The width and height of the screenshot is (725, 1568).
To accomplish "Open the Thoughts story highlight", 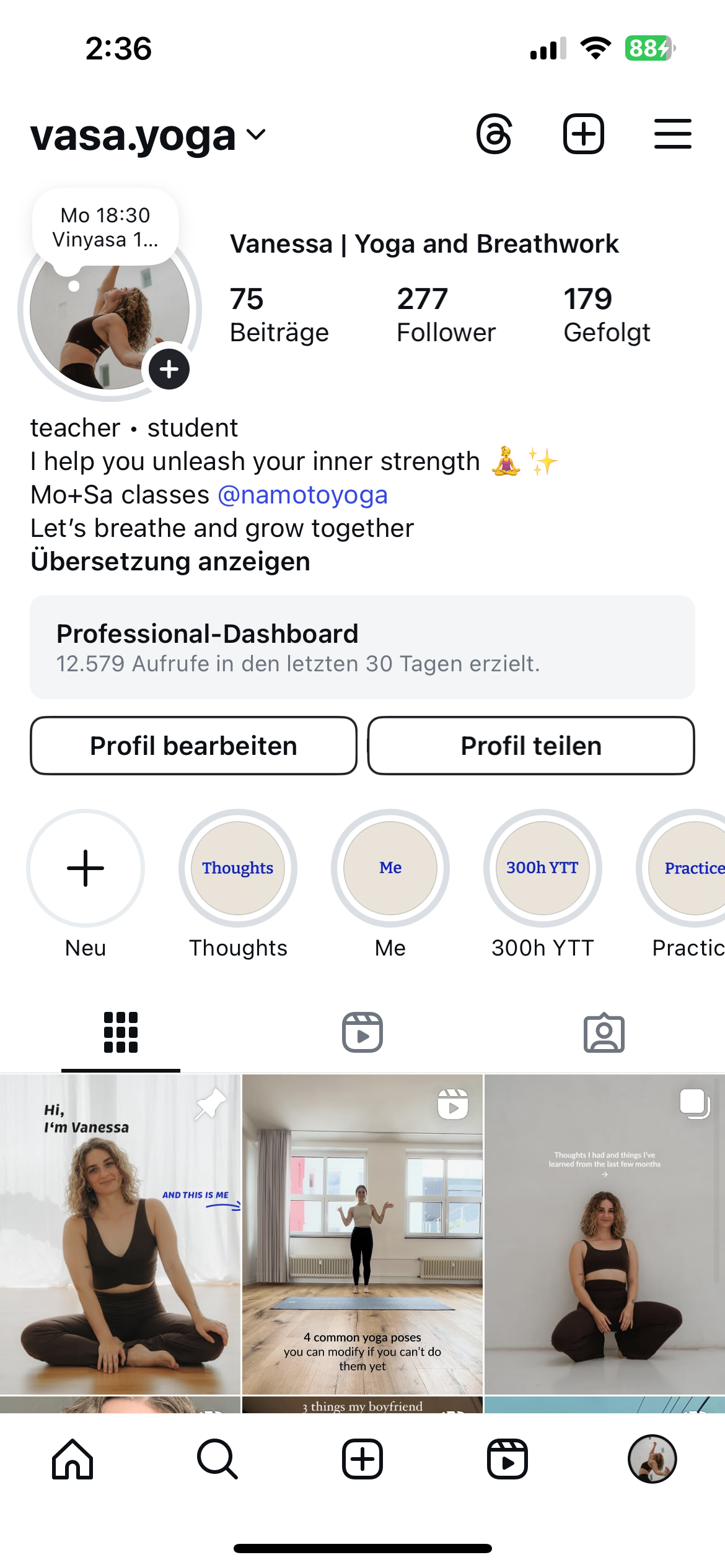I will (x=238, y=868).
